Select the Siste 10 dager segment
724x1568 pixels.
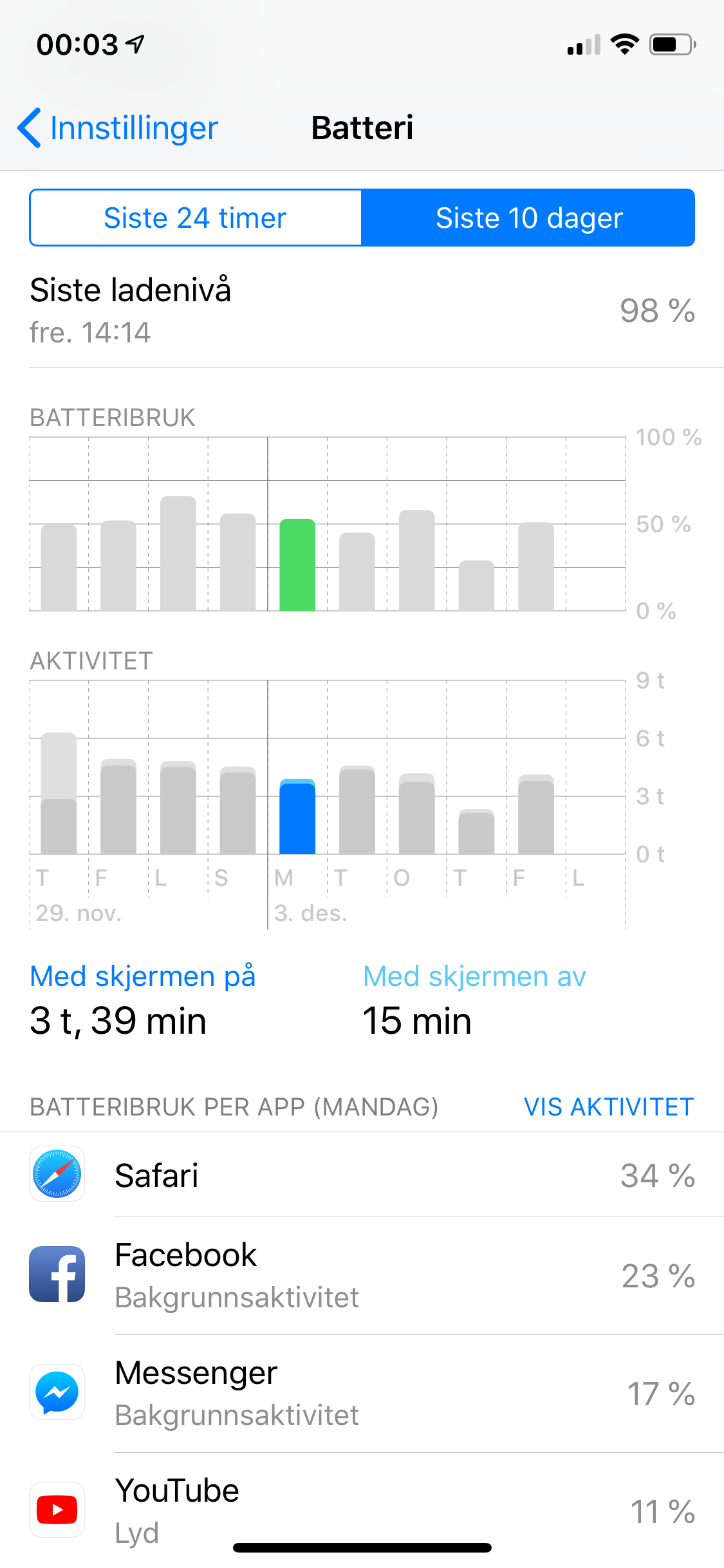(528, 218)
